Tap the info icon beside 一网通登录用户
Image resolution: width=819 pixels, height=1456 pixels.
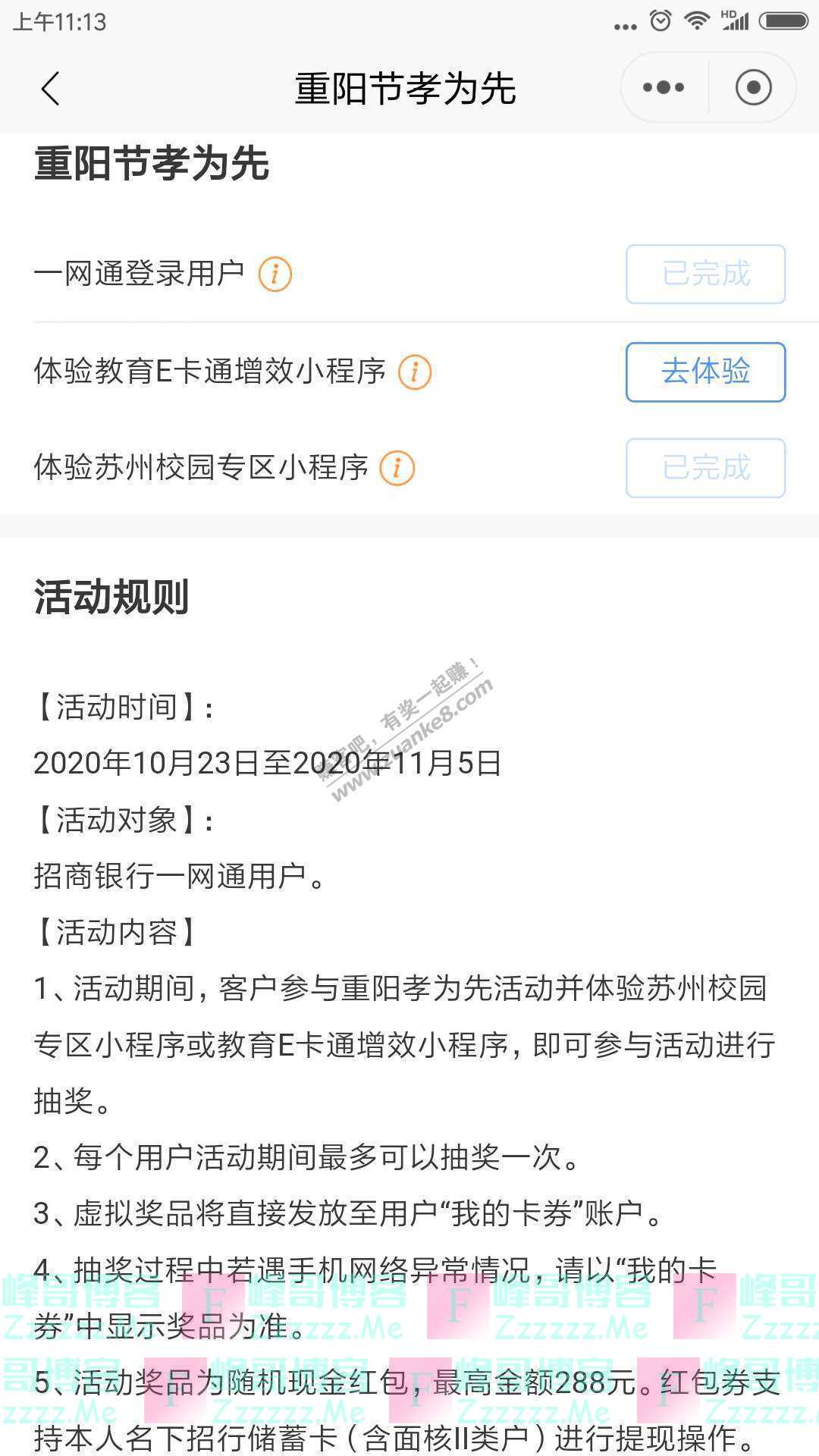coord(275,275)
